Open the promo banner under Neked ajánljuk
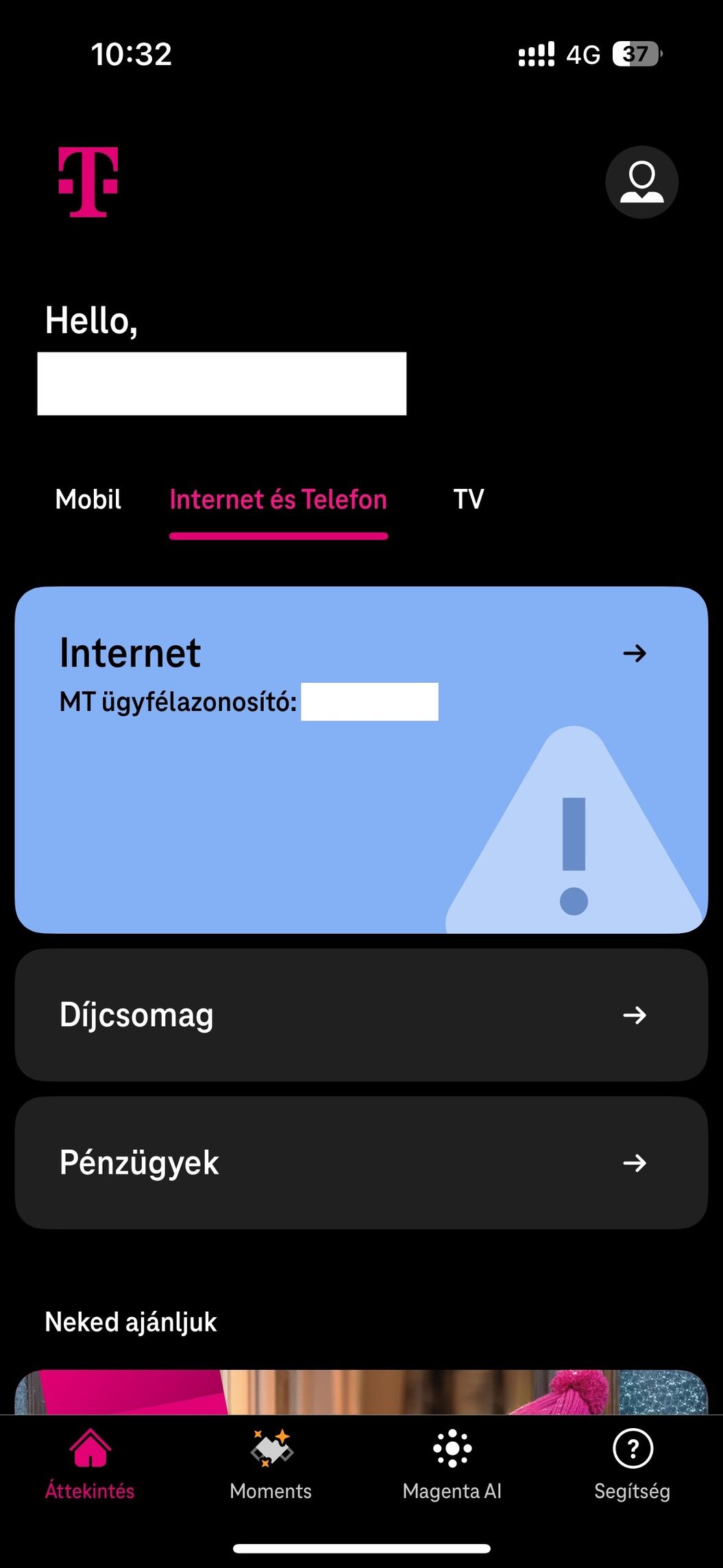Viewport: 723px width, 1568px height. [x=361, y=1392]
